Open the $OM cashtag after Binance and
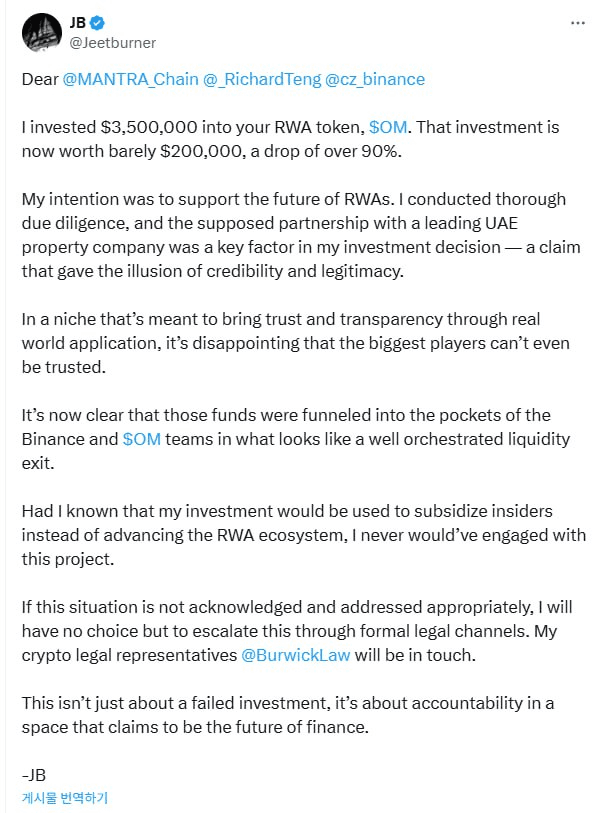This screenshot has height=813, width=604. 142,439
